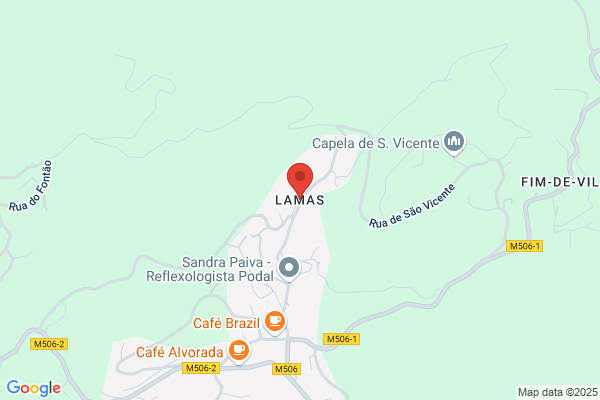600x400 pixels.
Task: Open the Café Alvorada place marker
Action: (239, 351)
